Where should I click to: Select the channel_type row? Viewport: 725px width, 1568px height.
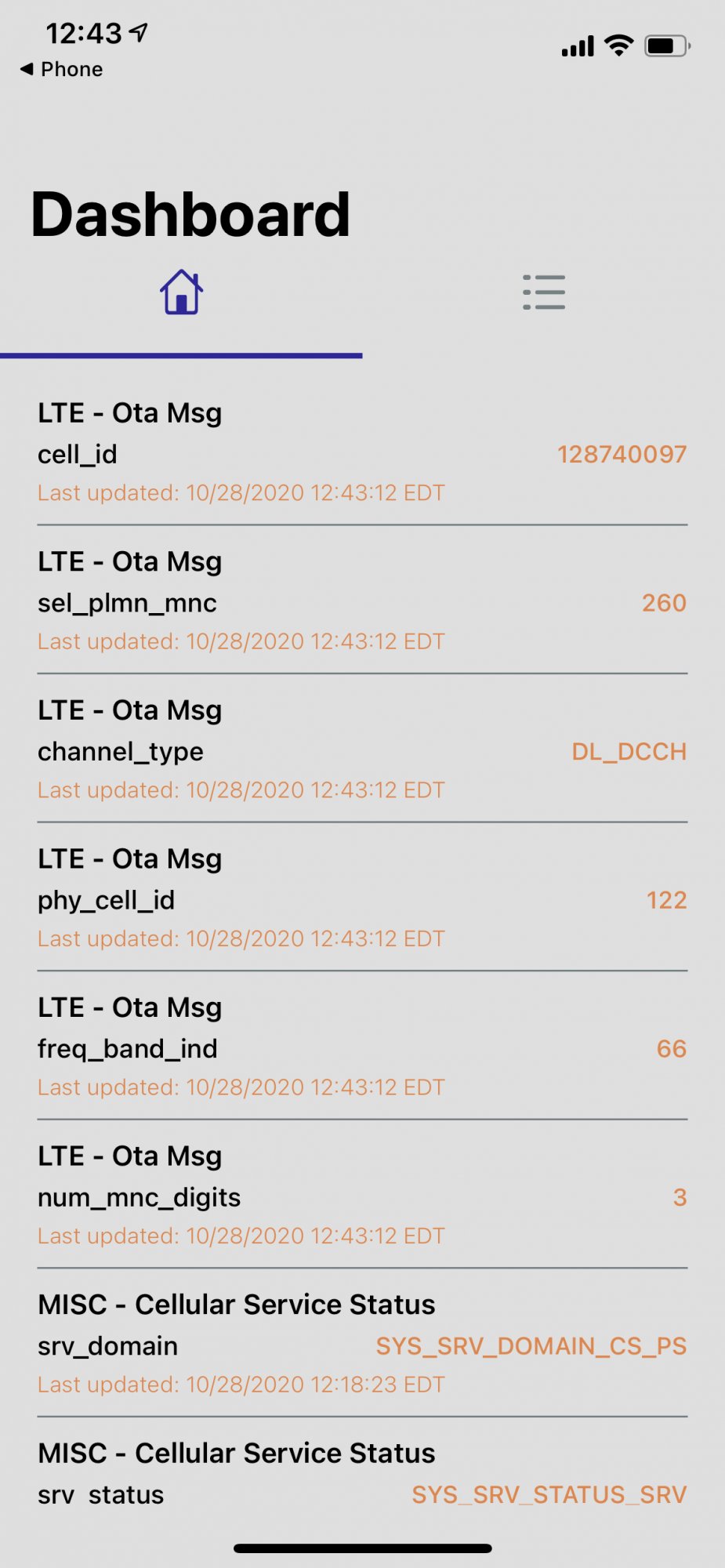click(362, 749)
